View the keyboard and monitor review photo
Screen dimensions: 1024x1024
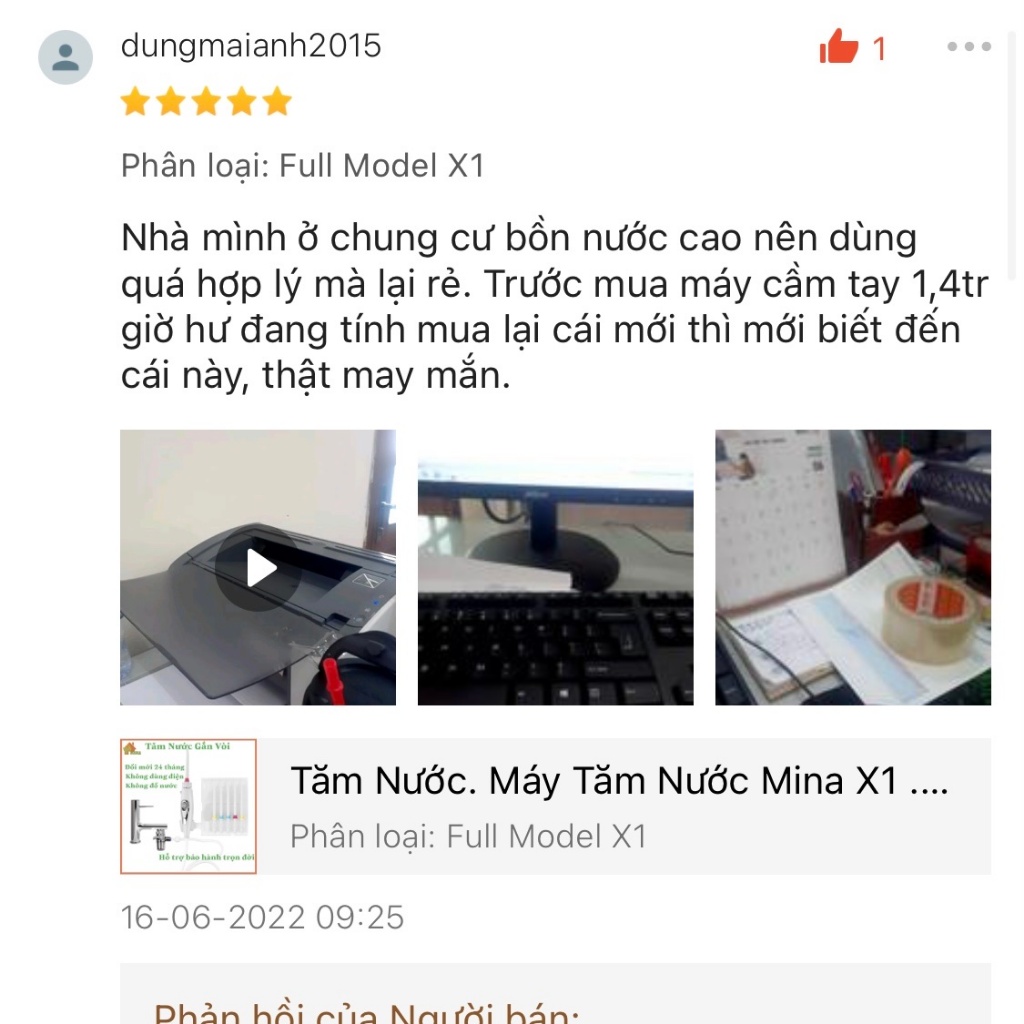pyautogui.click(x=555, y=568)
